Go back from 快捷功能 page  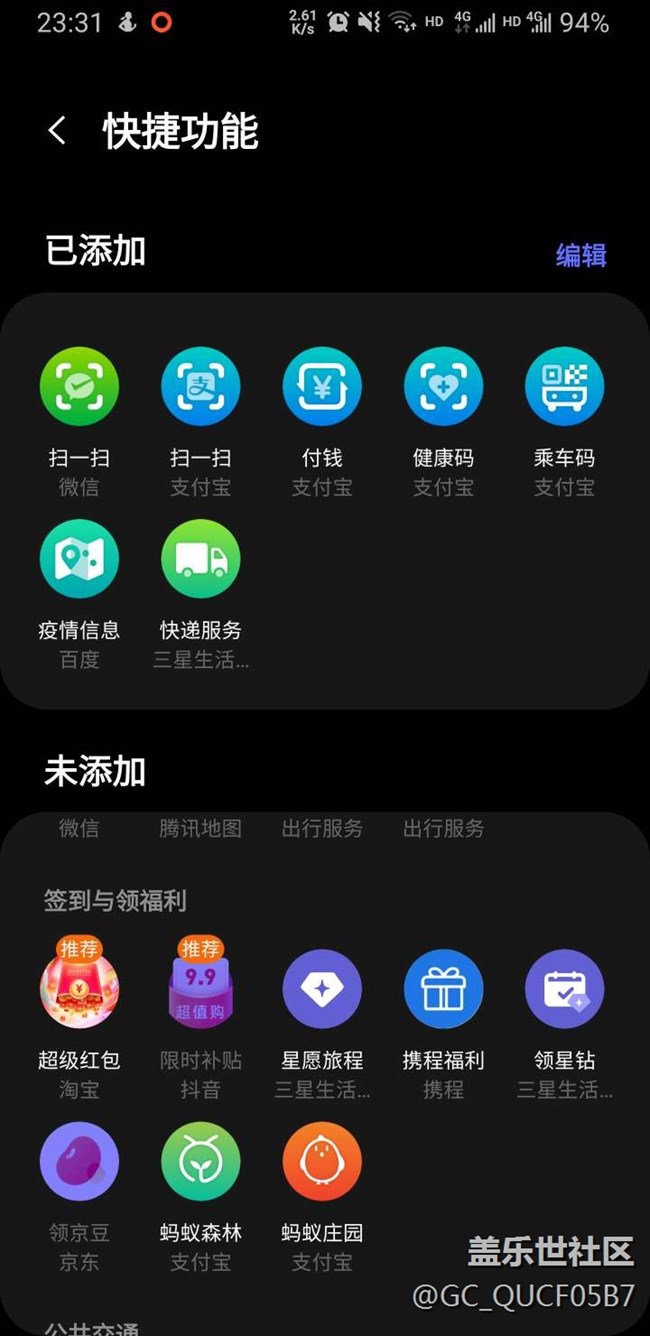[58, 131]
